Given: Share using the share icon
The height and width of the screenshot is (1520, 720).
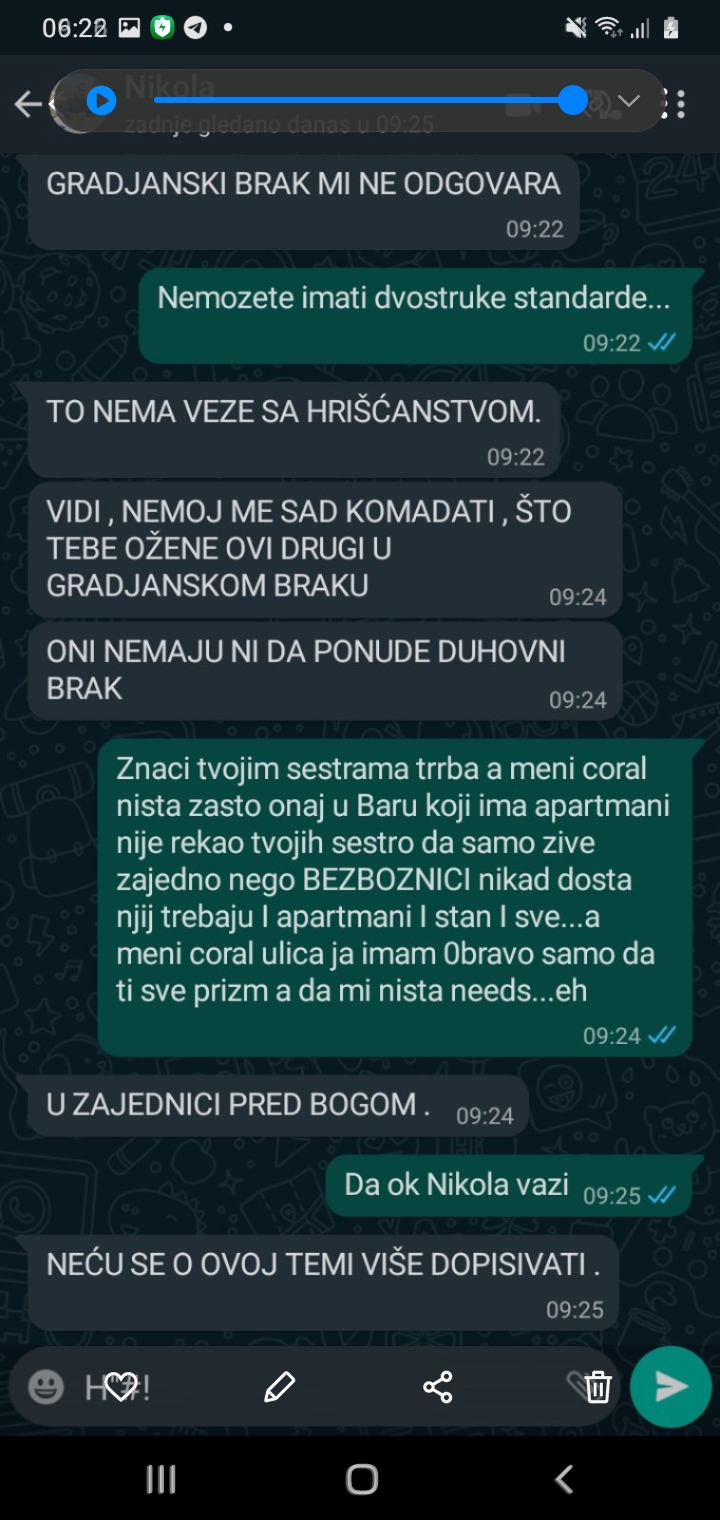Looking at the screenshot, I should click(438, 1386).
